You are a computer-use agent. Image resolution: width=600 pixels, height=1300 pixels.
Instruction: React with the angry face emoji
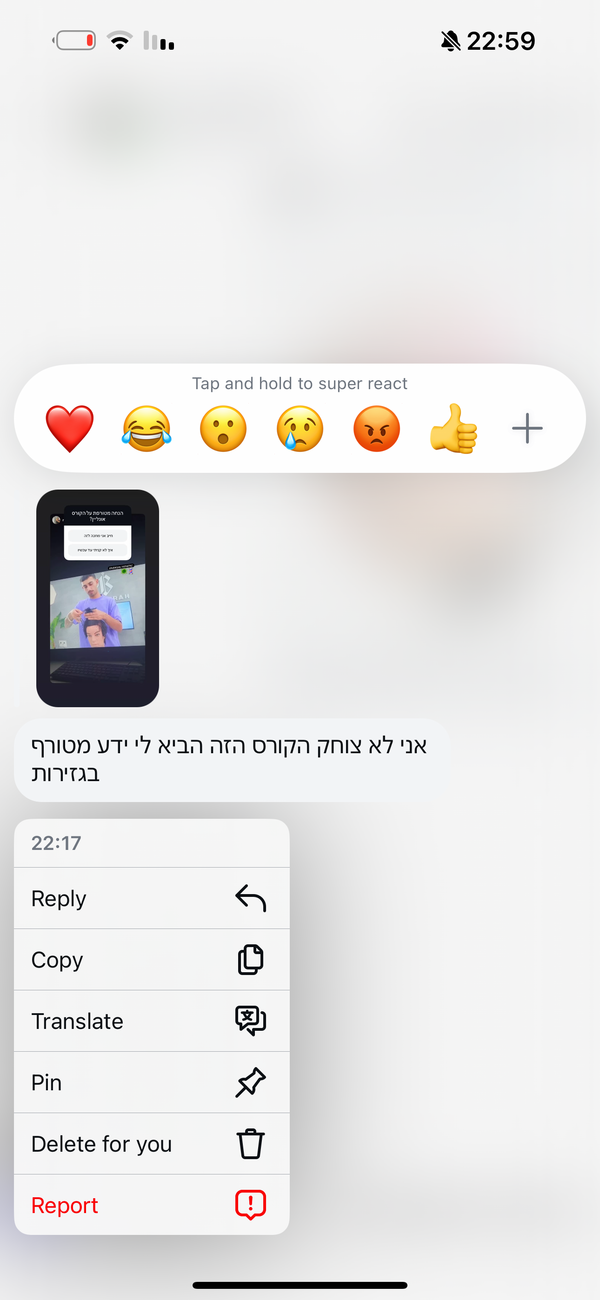click(x=377, y=430)
